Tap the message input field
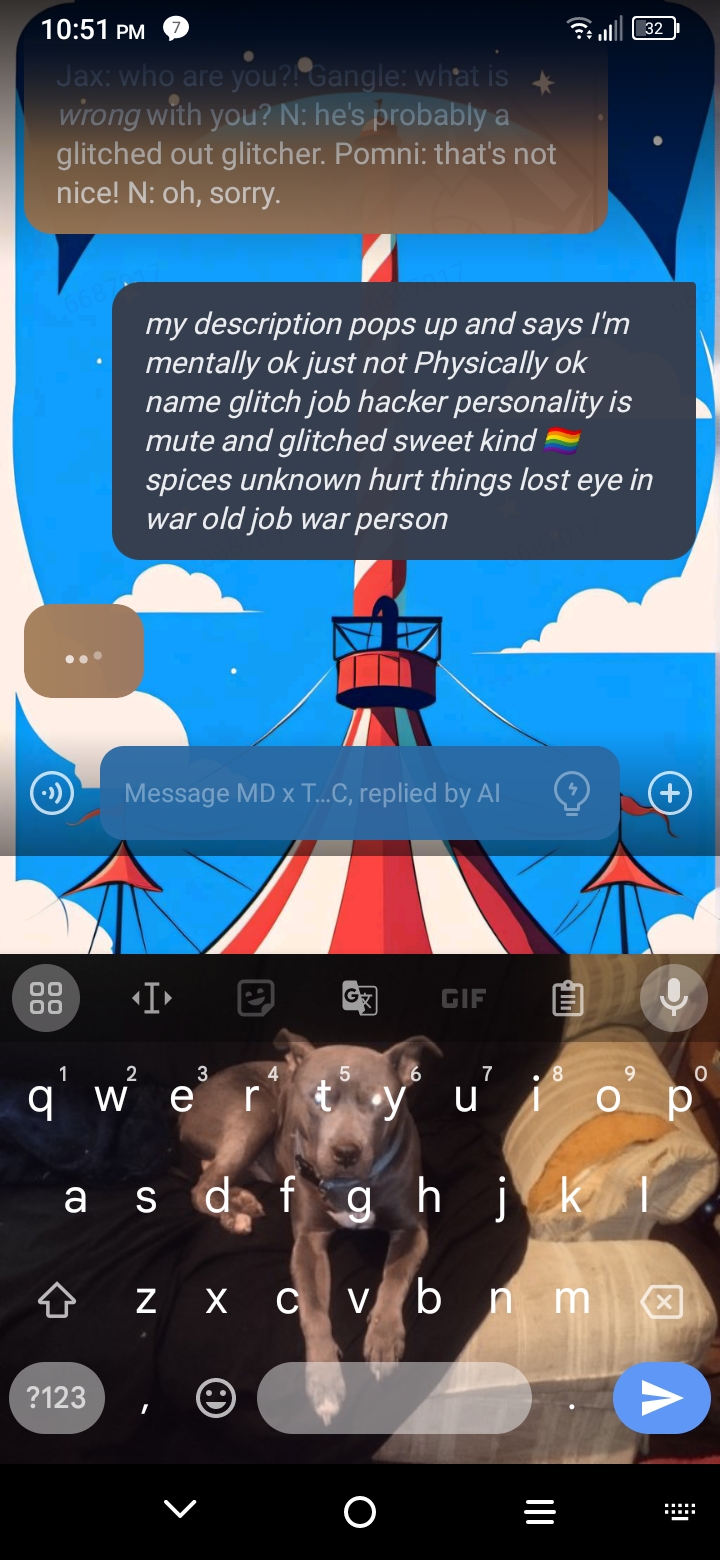Image resolution: width=720 pixels, height=1560 pixels. pos(330,793)
